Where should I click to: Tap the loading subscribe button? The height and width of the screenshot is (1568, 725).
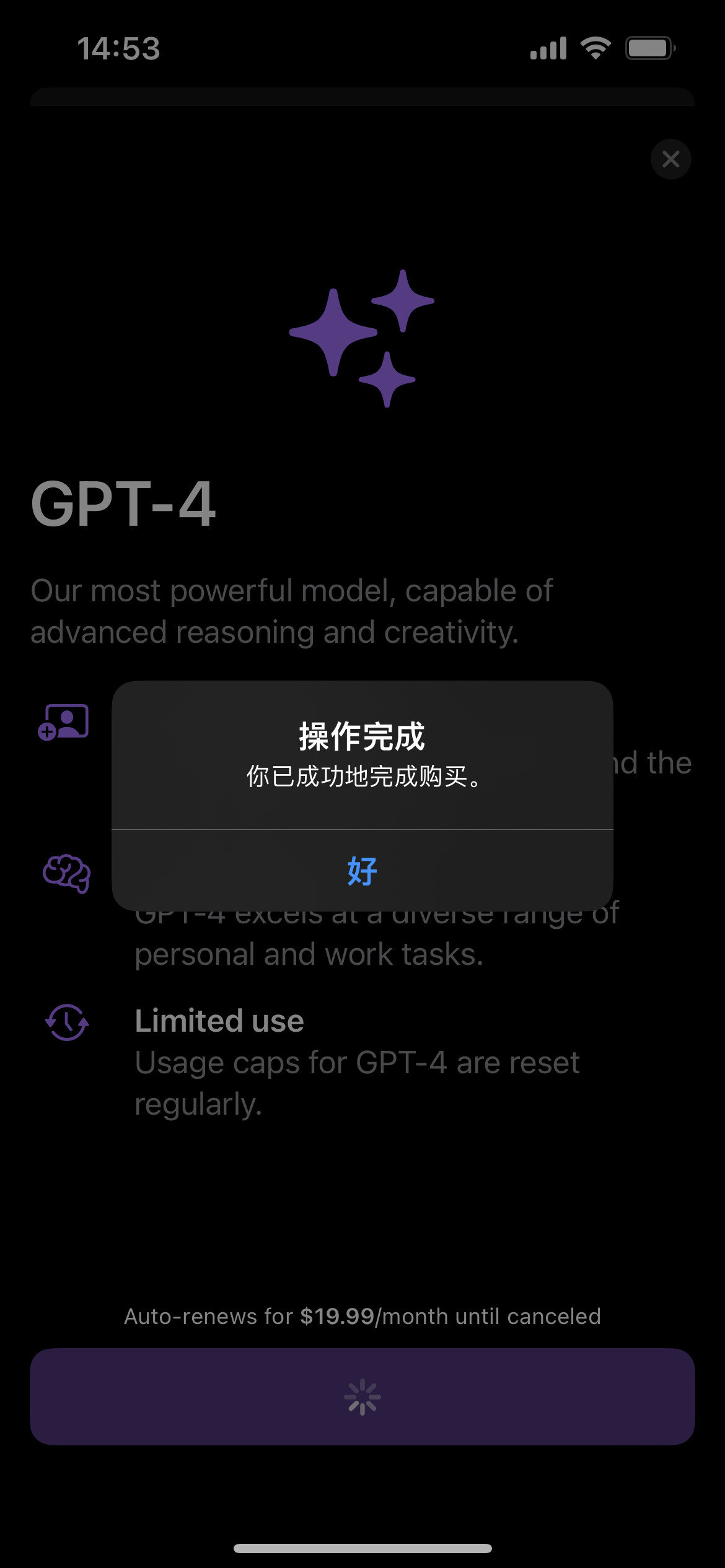362,1396
